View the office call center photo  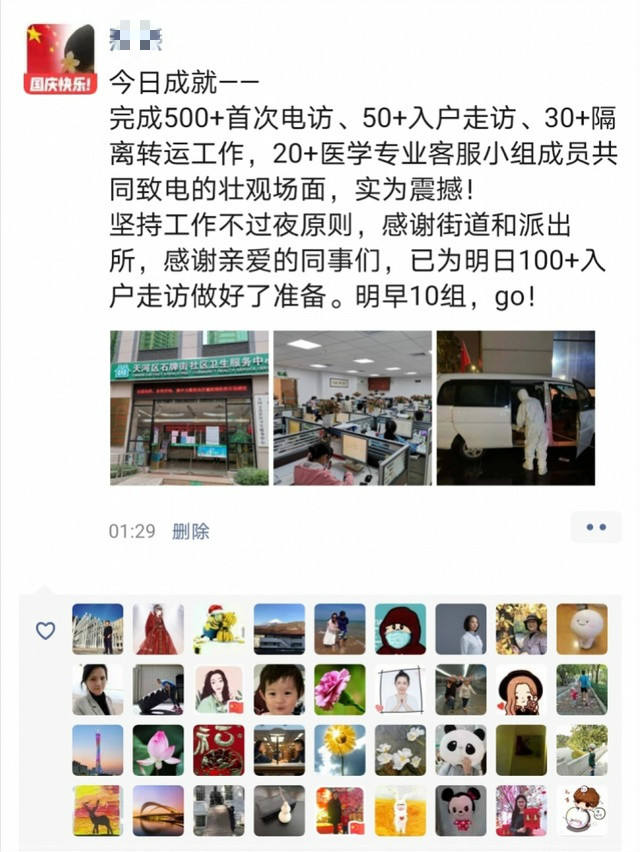(352, 408)
